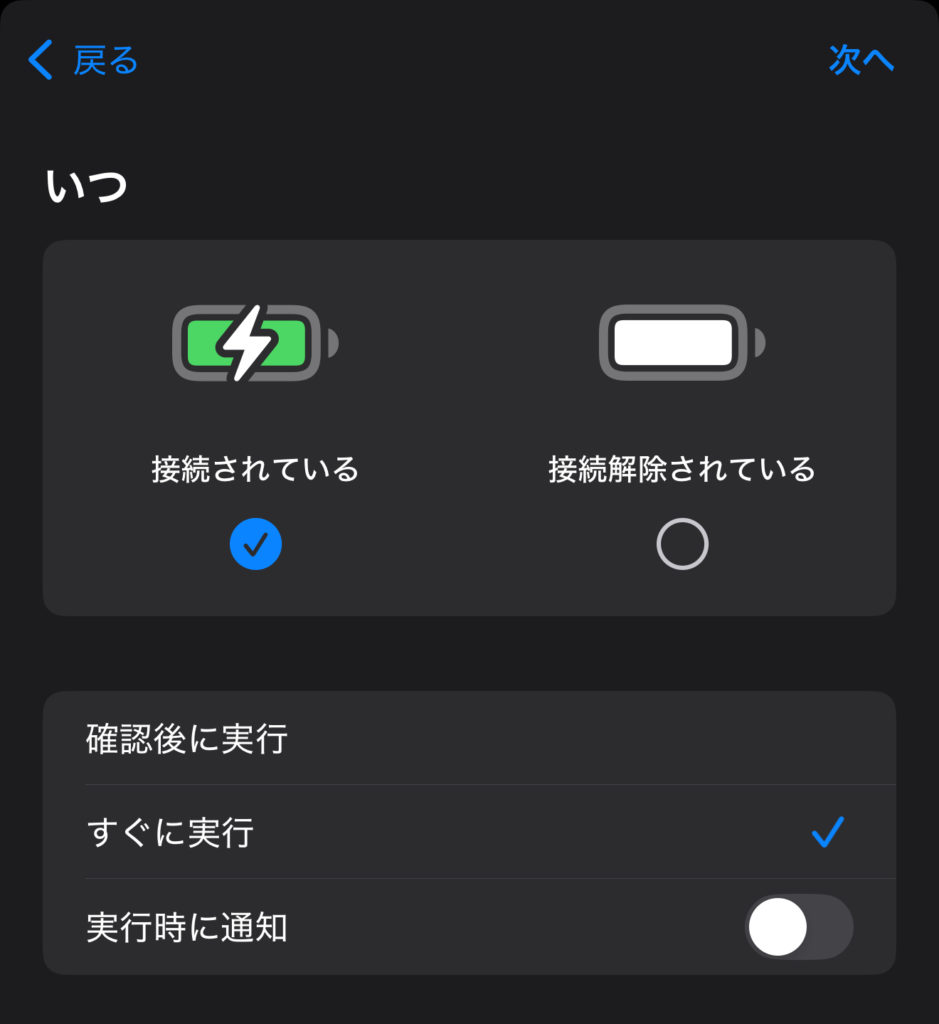Enable the 実行時に通知 switch
Viewport: 939px width, 1024px height.
point(798,927)
